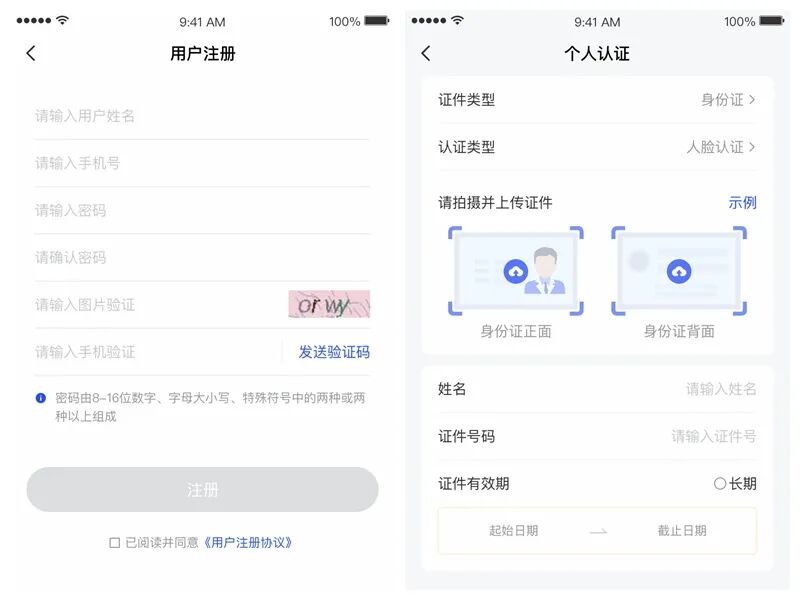Refresh the captcha image
Screen dimensions: 800x600
click(x=329, y=304)
